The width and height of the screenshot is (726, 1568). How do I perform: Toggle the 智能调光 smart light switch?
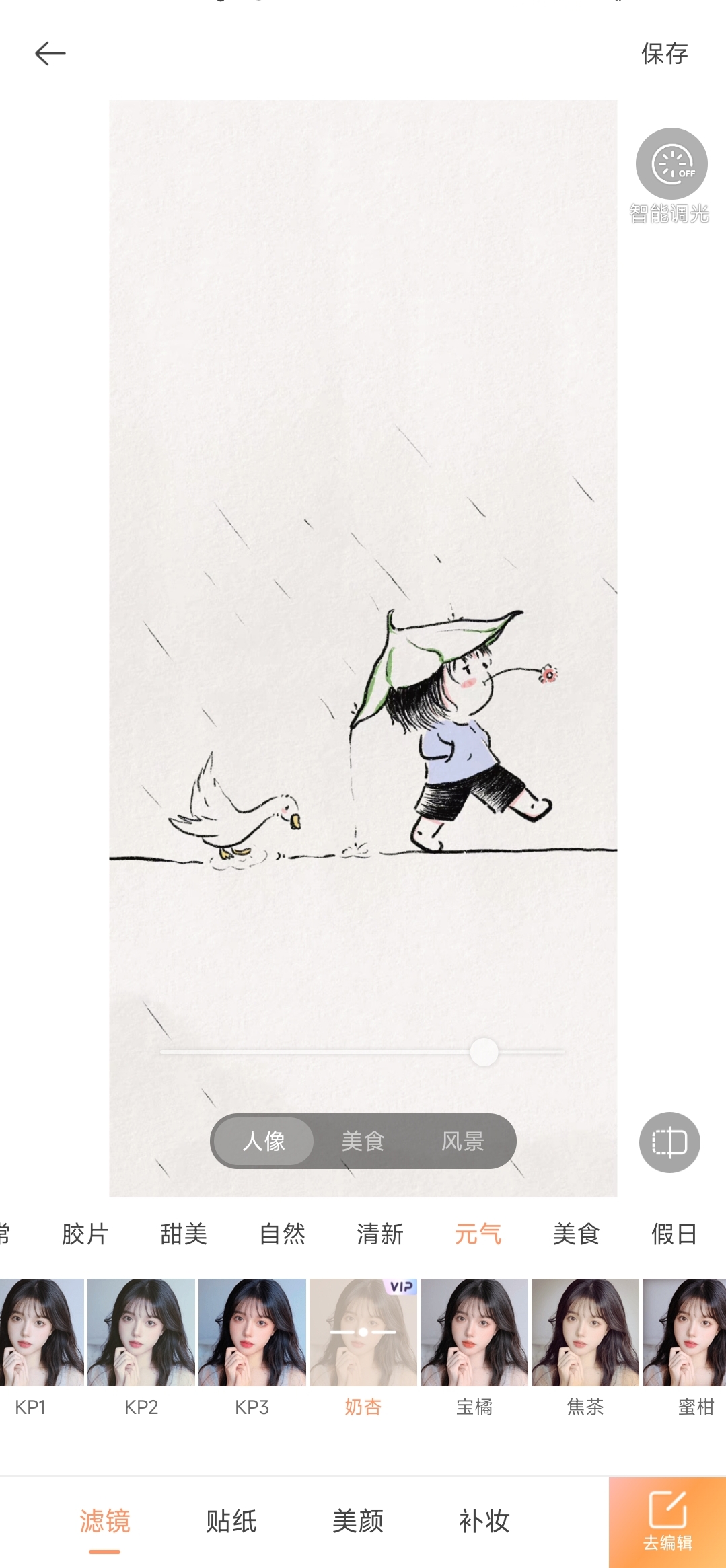coord(671,164)
